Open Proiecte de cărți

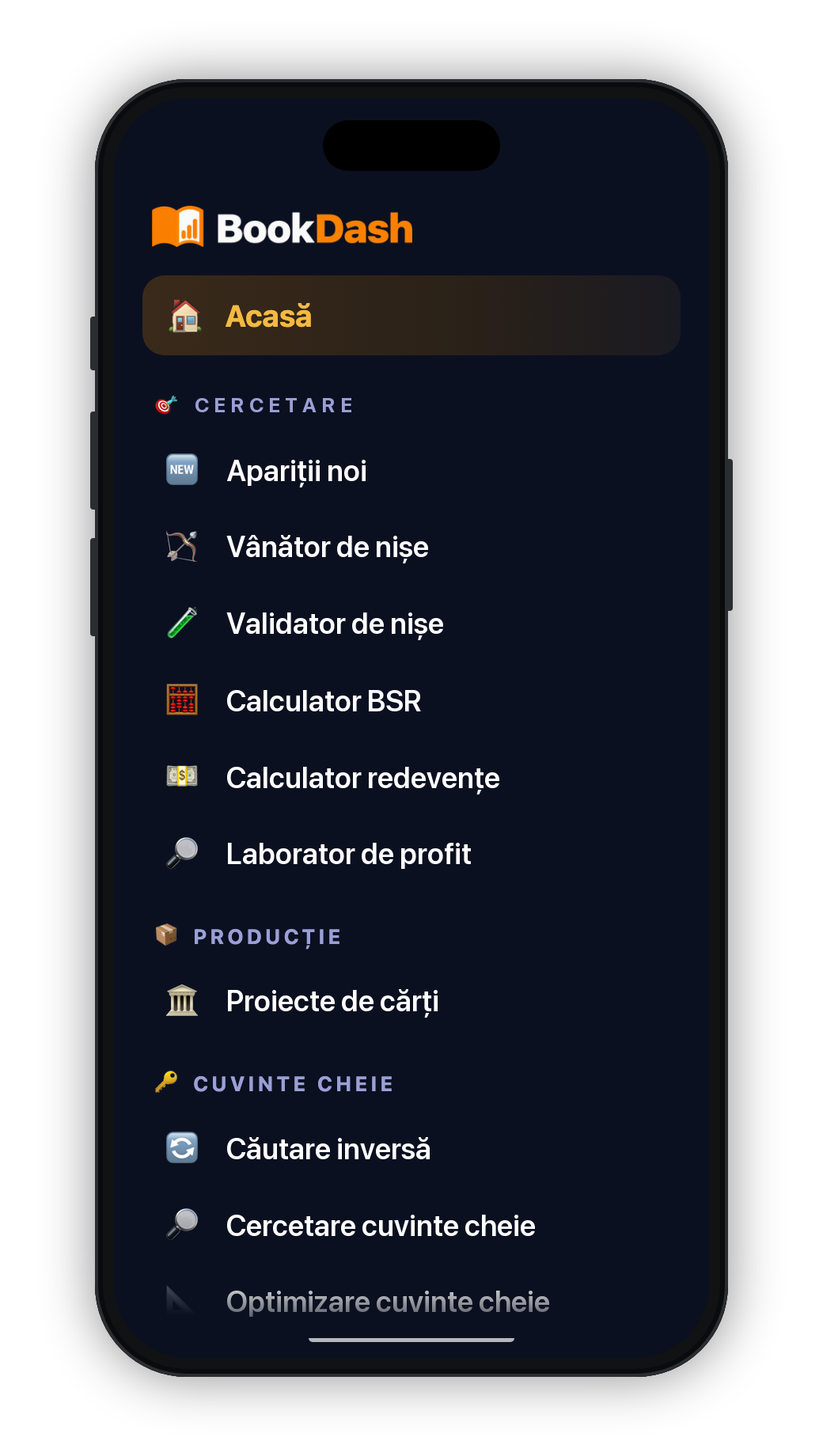[x=411, y=1001]
